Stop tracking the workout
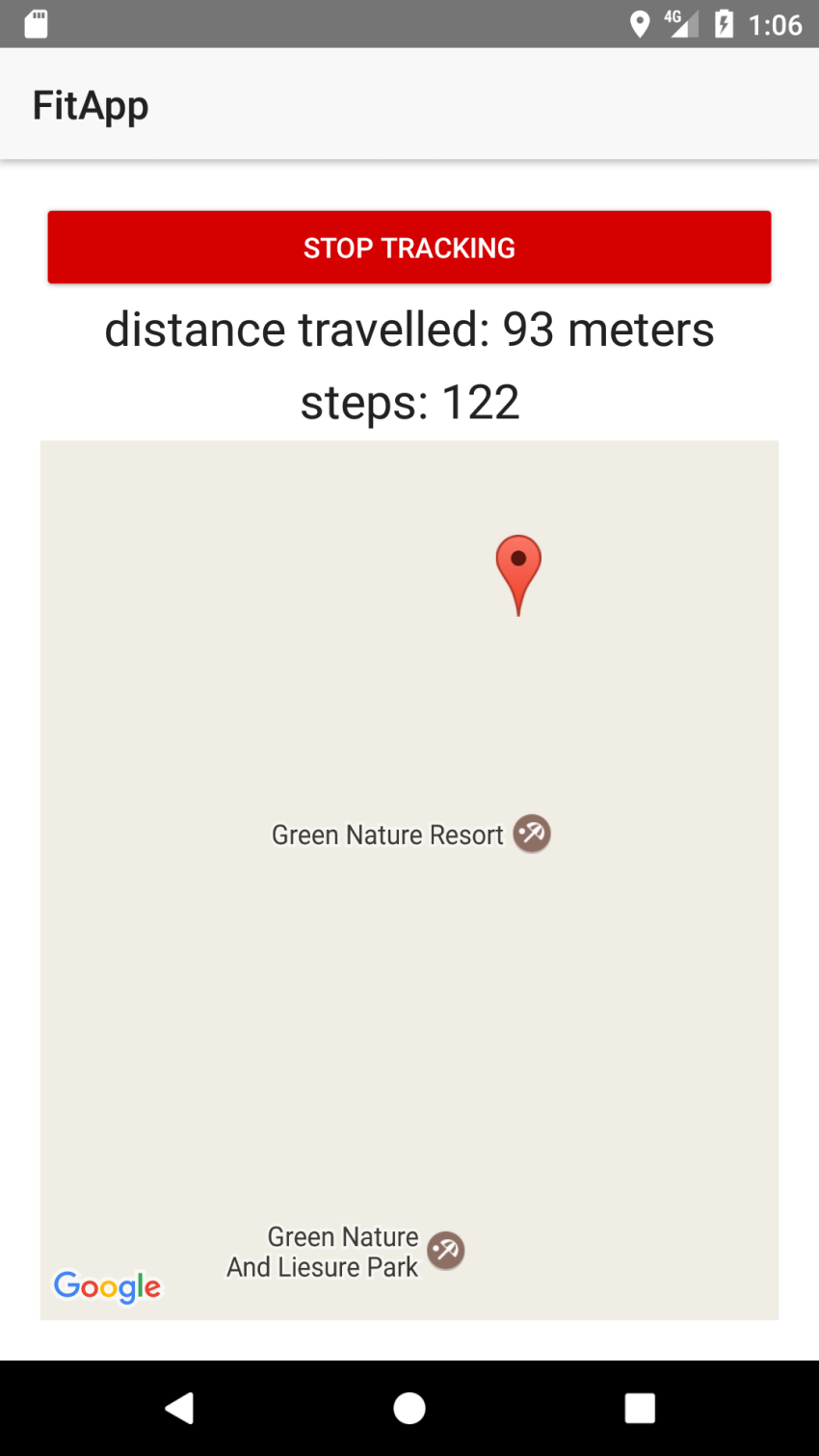This screenshot has width=819, height=1456. 409,248
